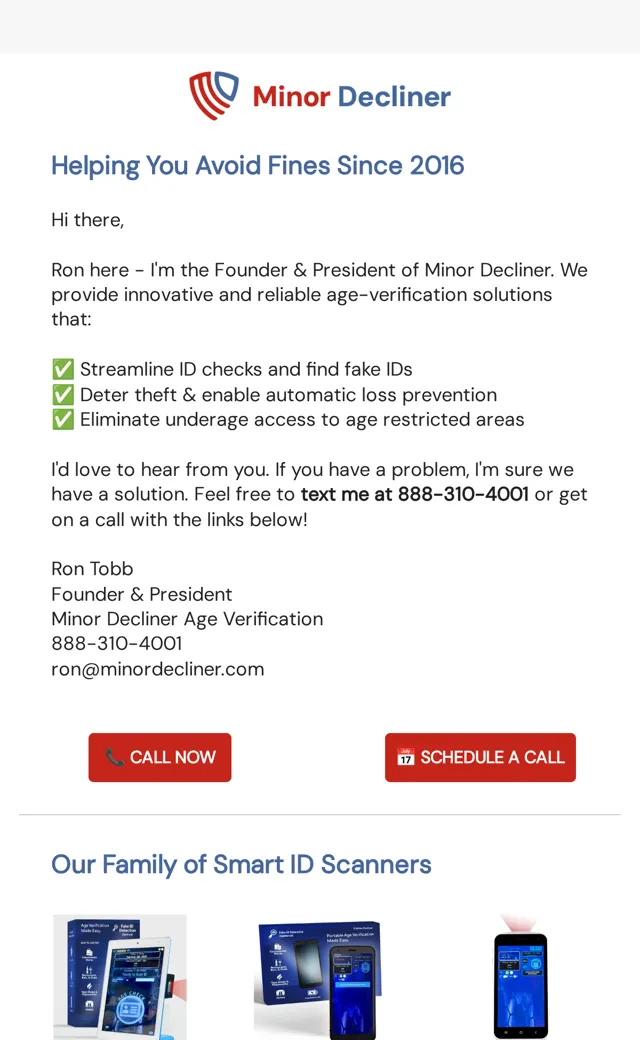Open the tablet ID scanner product image

coord(120,977)
